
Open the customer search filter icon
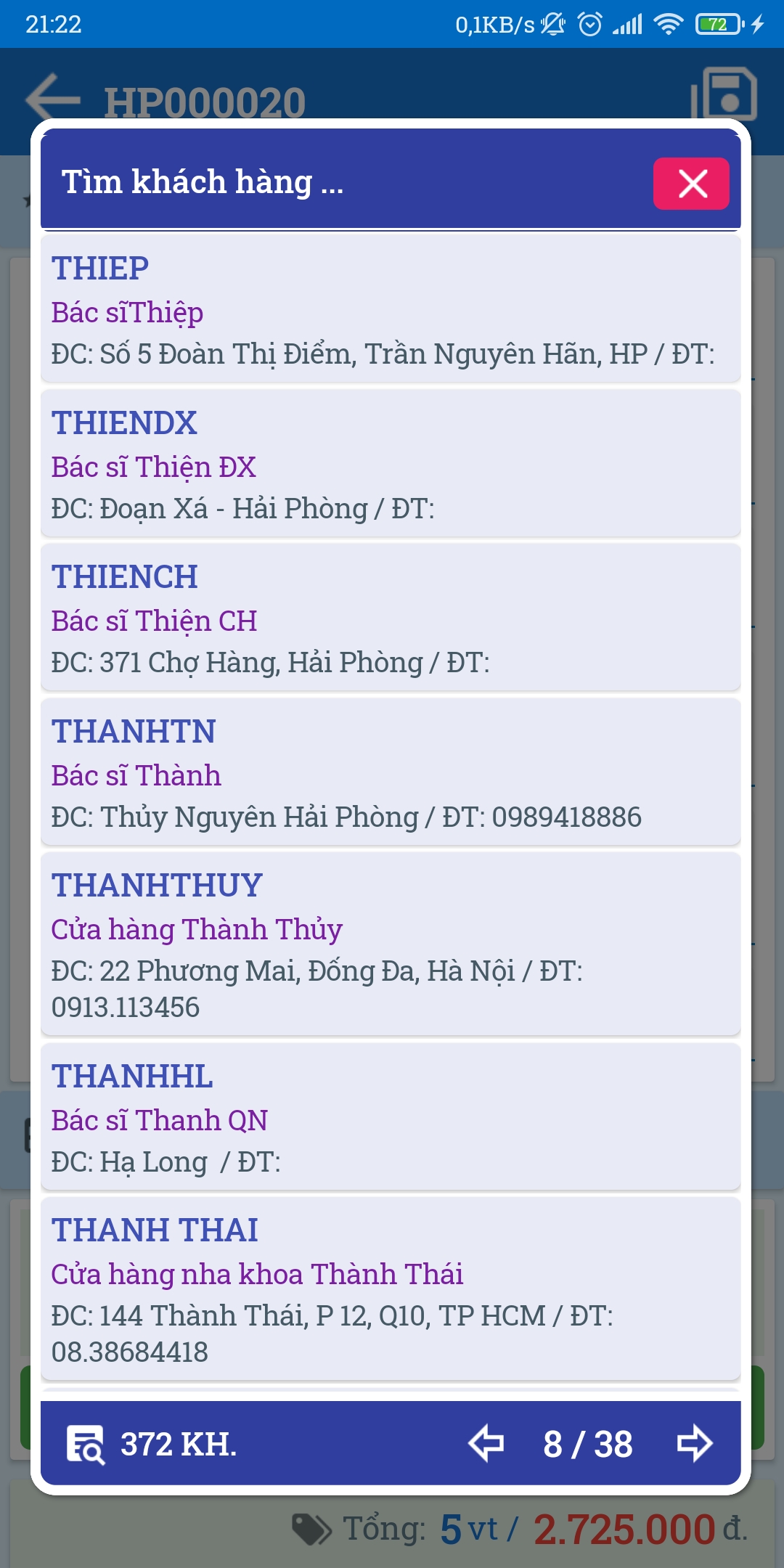[x=86, y=1445]
